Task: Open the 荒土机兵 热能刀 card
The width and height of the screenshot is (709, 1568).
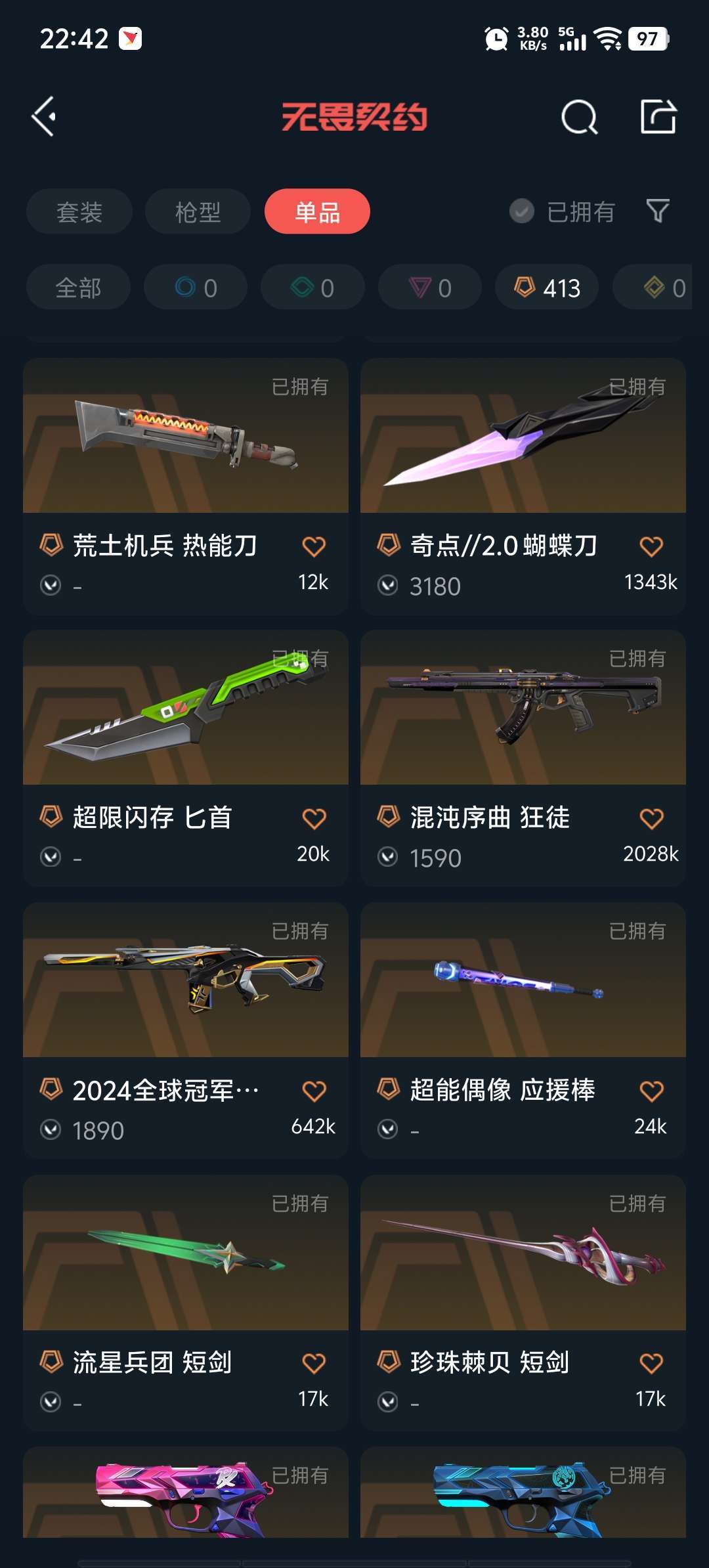Action: click(x=186, y=487)
